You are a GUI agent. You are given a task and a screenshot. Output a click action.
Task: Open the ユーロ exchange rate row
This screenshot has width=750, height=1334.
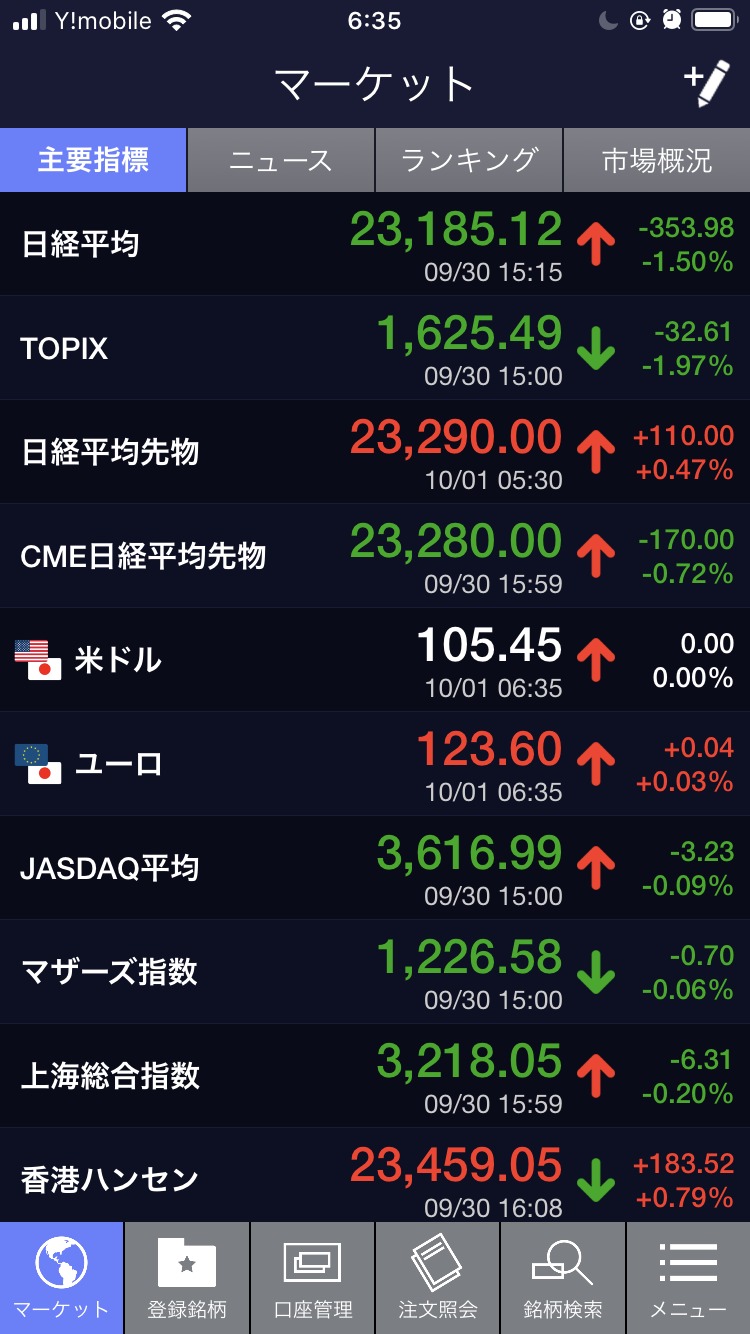(x=375, y=764)
